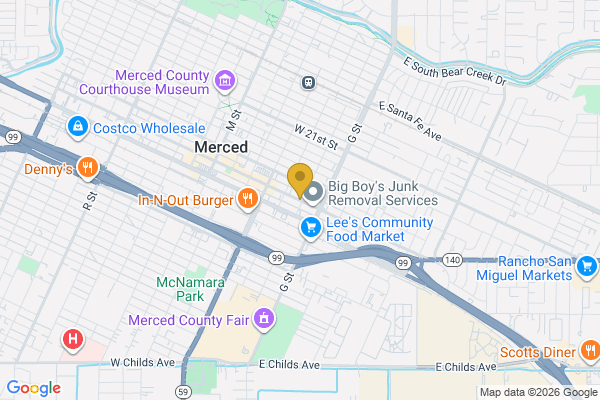This screenshot has height=400, width=600.
Task: Open the Merced County Courthouse Museum marker
Action: click(226, 80)
